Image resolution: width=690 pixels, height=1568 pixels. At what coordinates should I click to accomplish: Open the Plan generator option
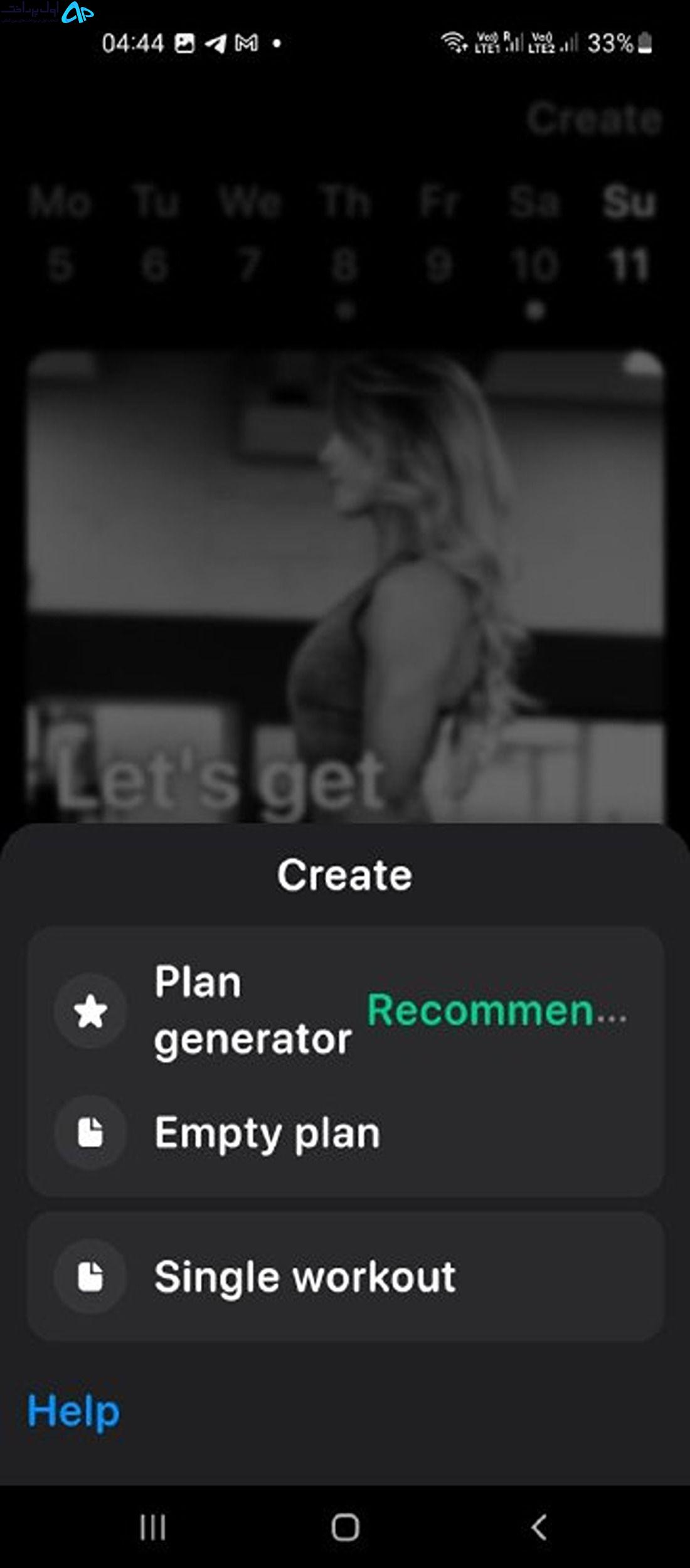pyautogui.click(x=345, y=1010)
